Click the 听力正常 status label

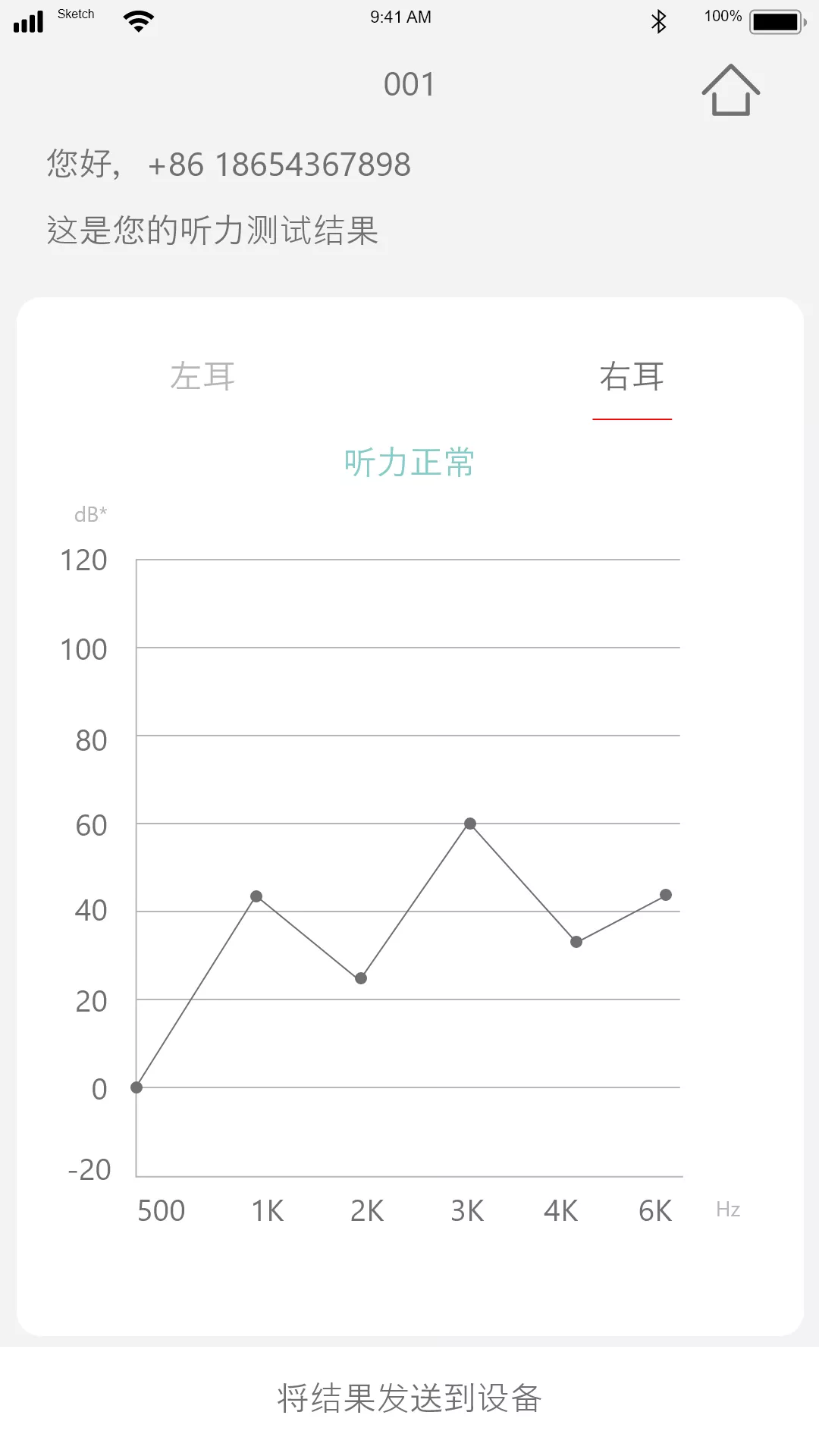tap(409, 462)
